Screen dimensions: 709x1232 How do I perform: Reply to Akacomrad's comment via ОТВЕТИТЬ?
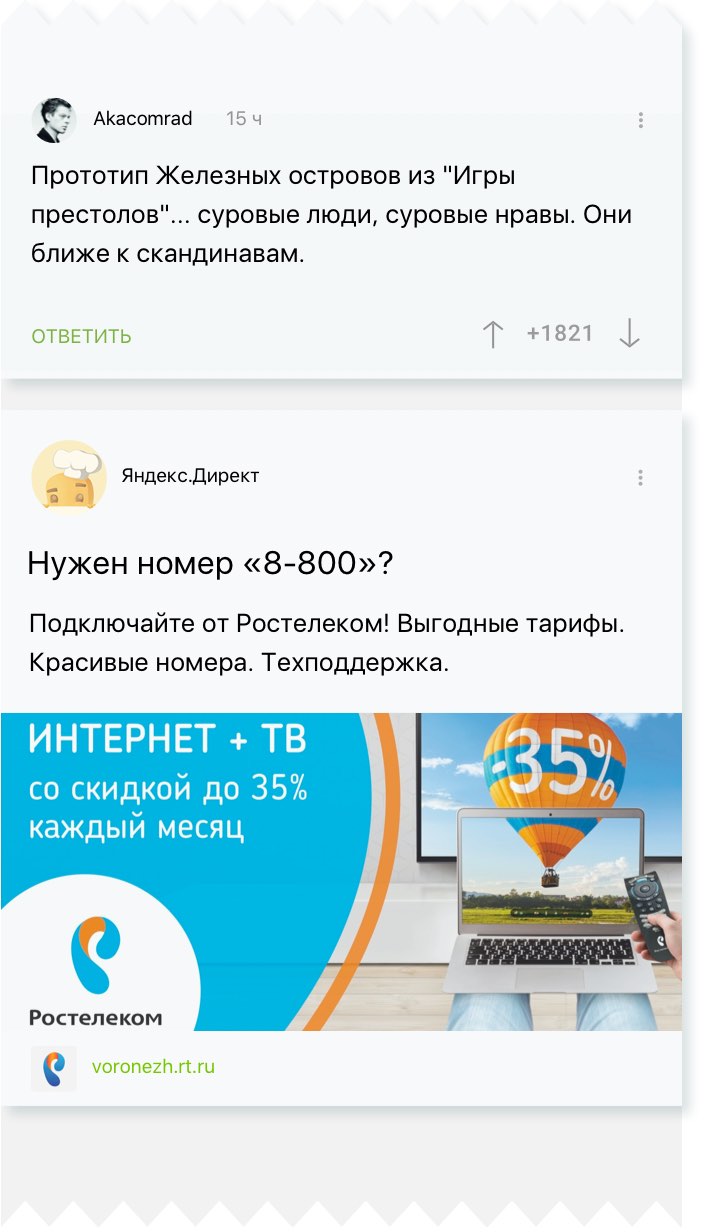[81, 336]
